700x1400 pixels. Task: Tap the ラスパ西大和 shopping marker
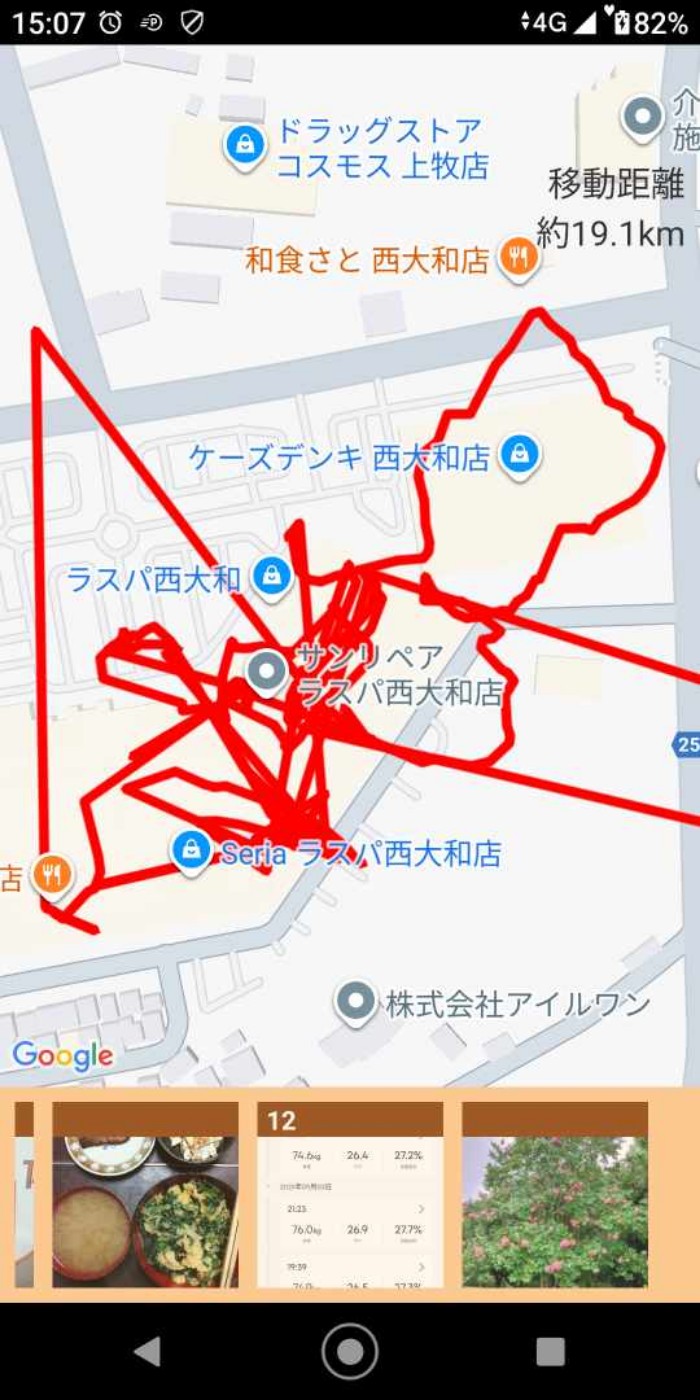[271, 577]
